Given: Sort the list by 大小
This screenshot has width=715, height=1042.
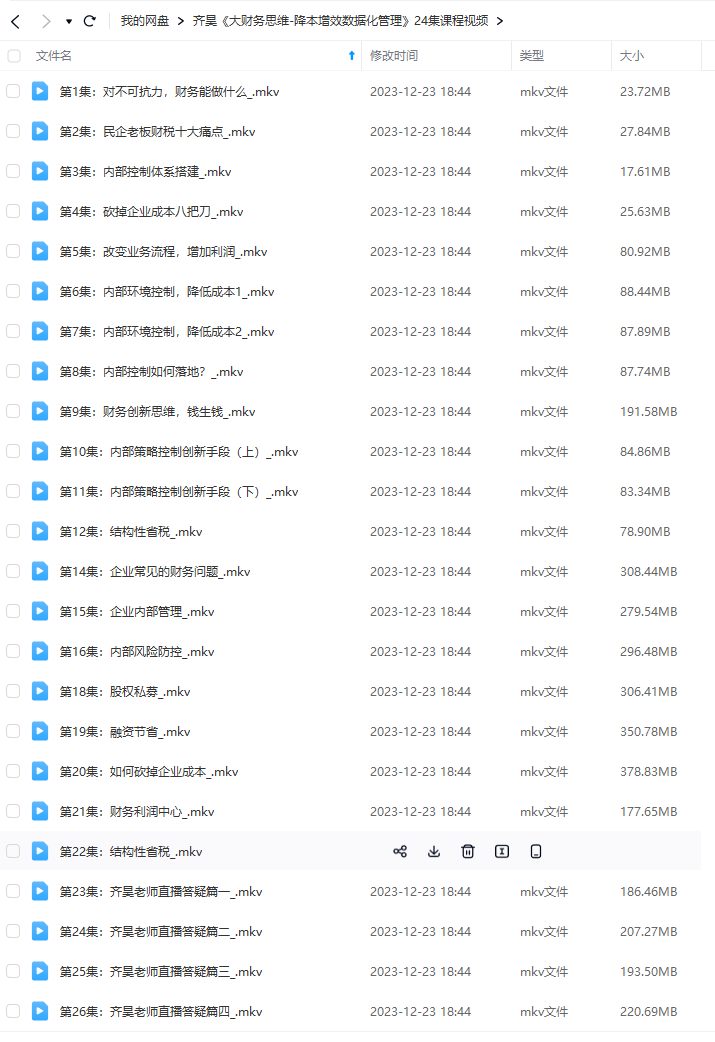Looking at the screenshot, I should 632,56.
